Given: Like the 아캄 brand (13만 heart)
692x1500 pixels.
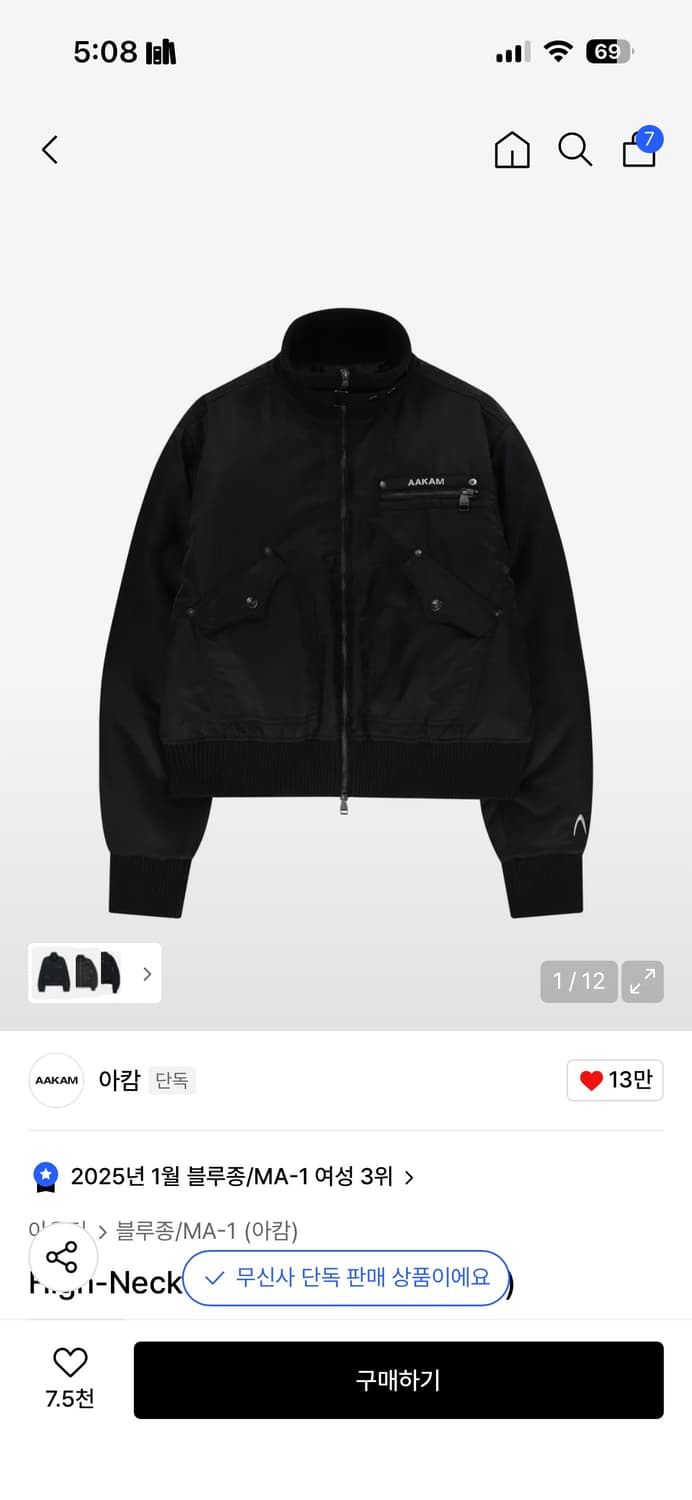Looking at the screenshot, I should point(615,1080).
